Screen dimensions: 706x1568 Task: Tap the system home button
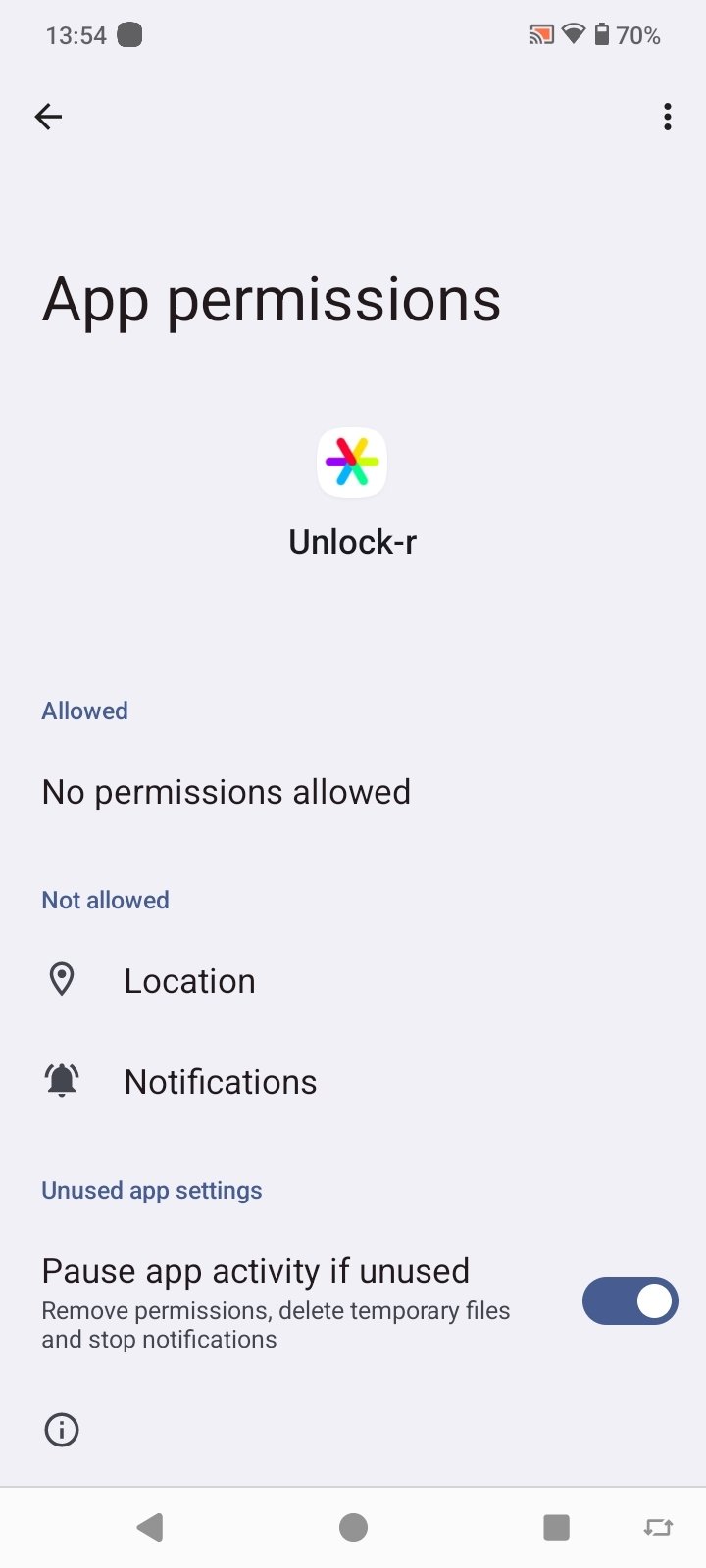[353, 1527]
